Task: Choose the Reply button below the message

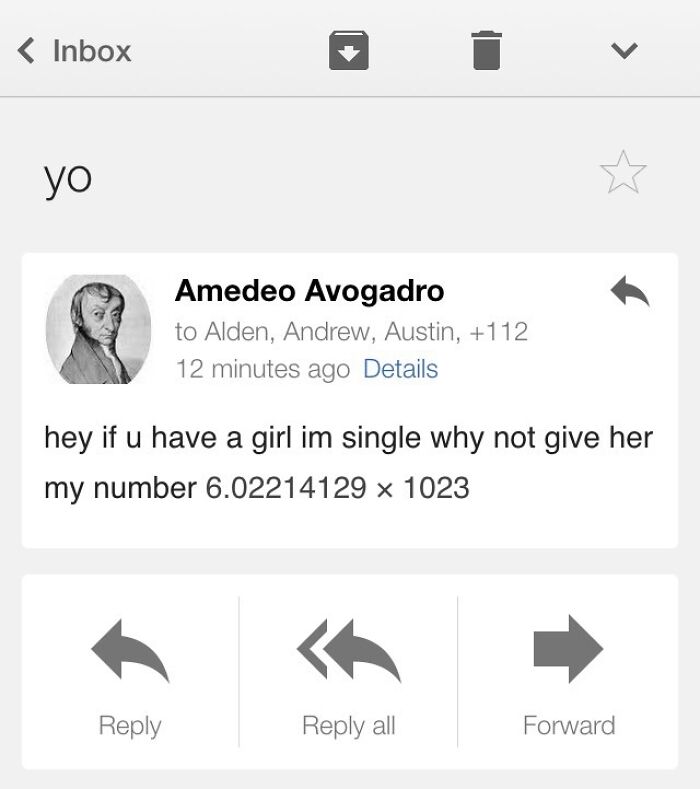Action: pos(130,675)
